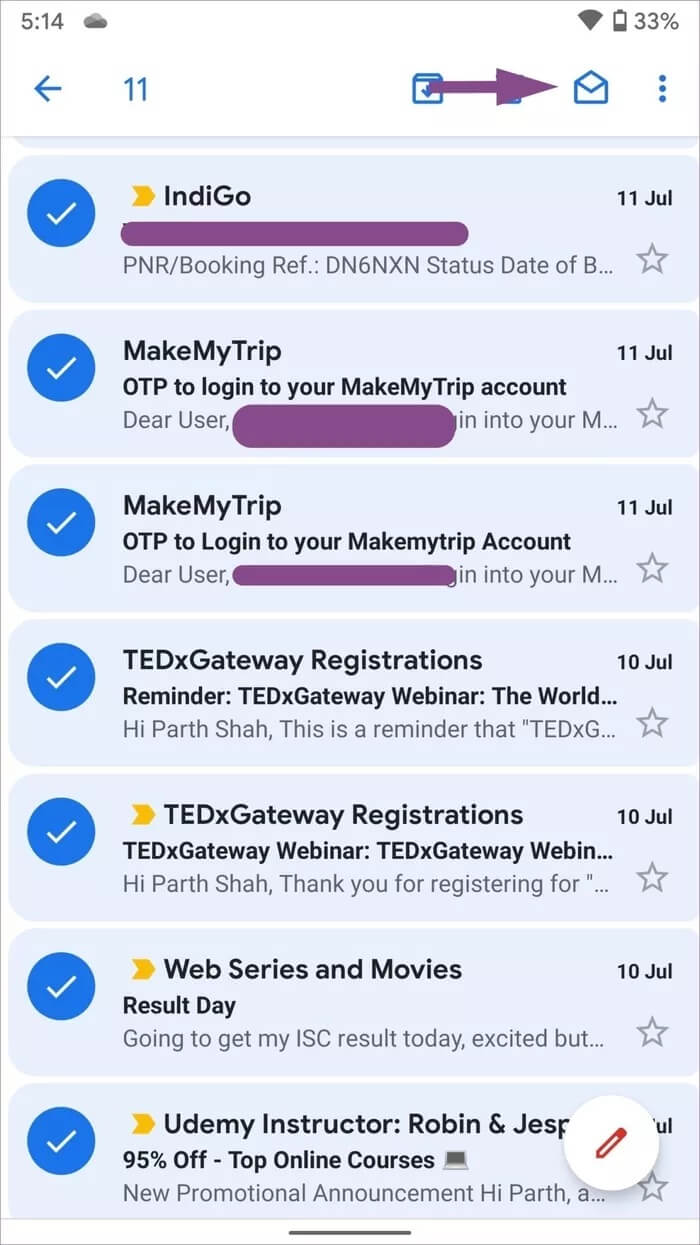Mark selected emails as read
700x1245 pixels.
coord(590,89)
